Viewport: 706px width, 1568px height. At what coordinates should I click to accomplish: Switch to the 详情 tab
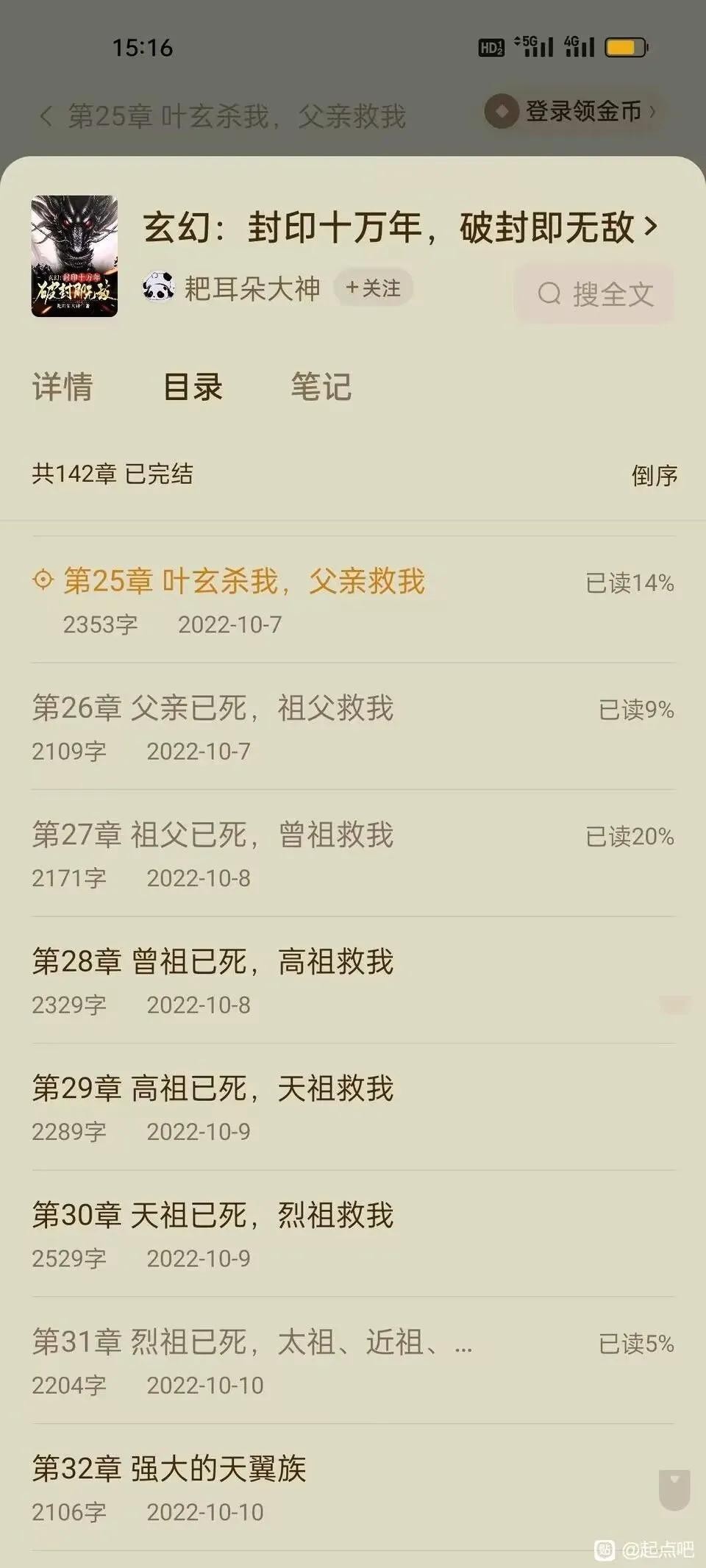pyautogui.click(x=63, y=387)
